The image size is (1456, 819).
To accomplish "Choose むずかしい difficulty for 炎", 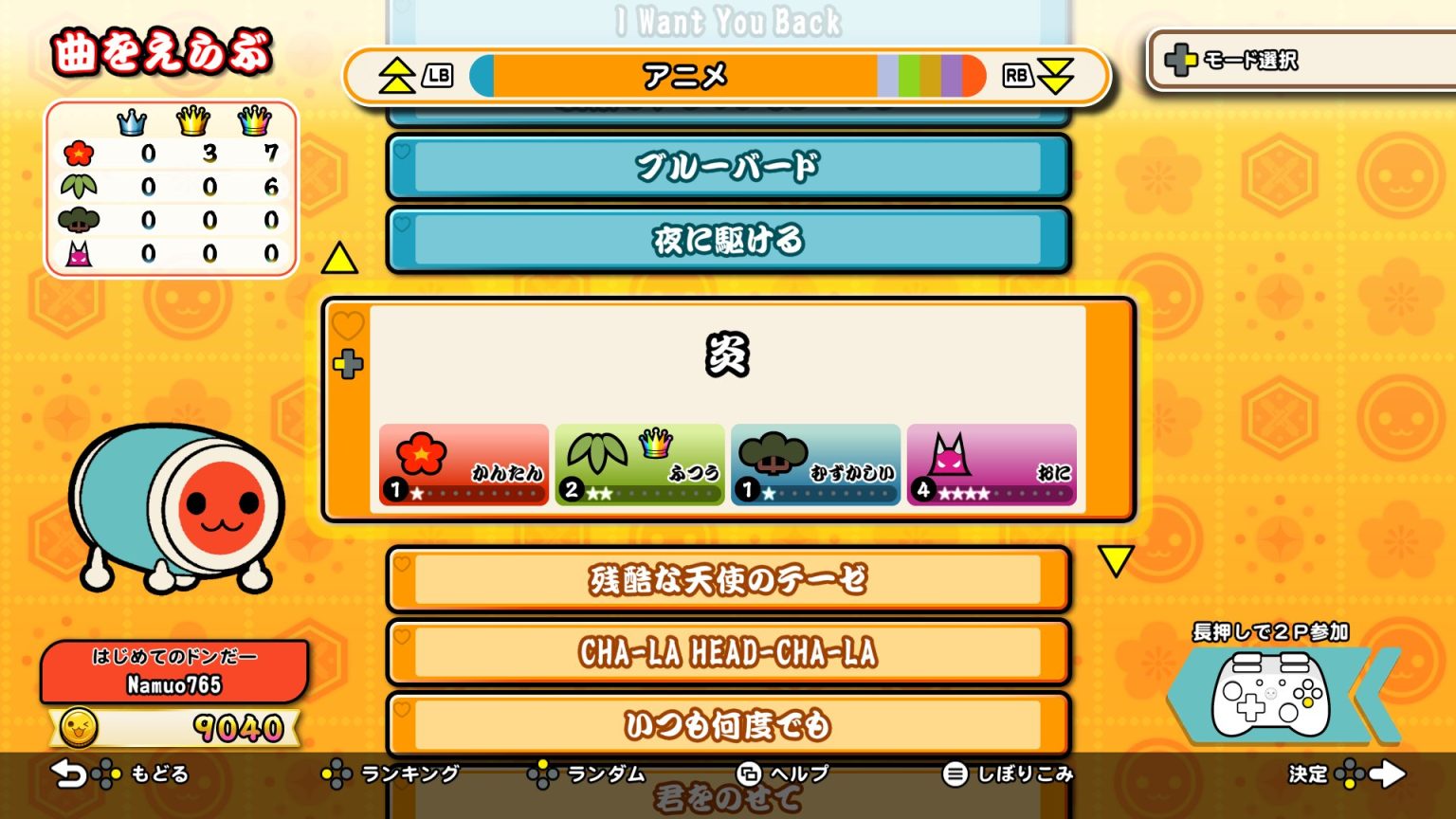I will pyautogui.click(x=815, y=464).
